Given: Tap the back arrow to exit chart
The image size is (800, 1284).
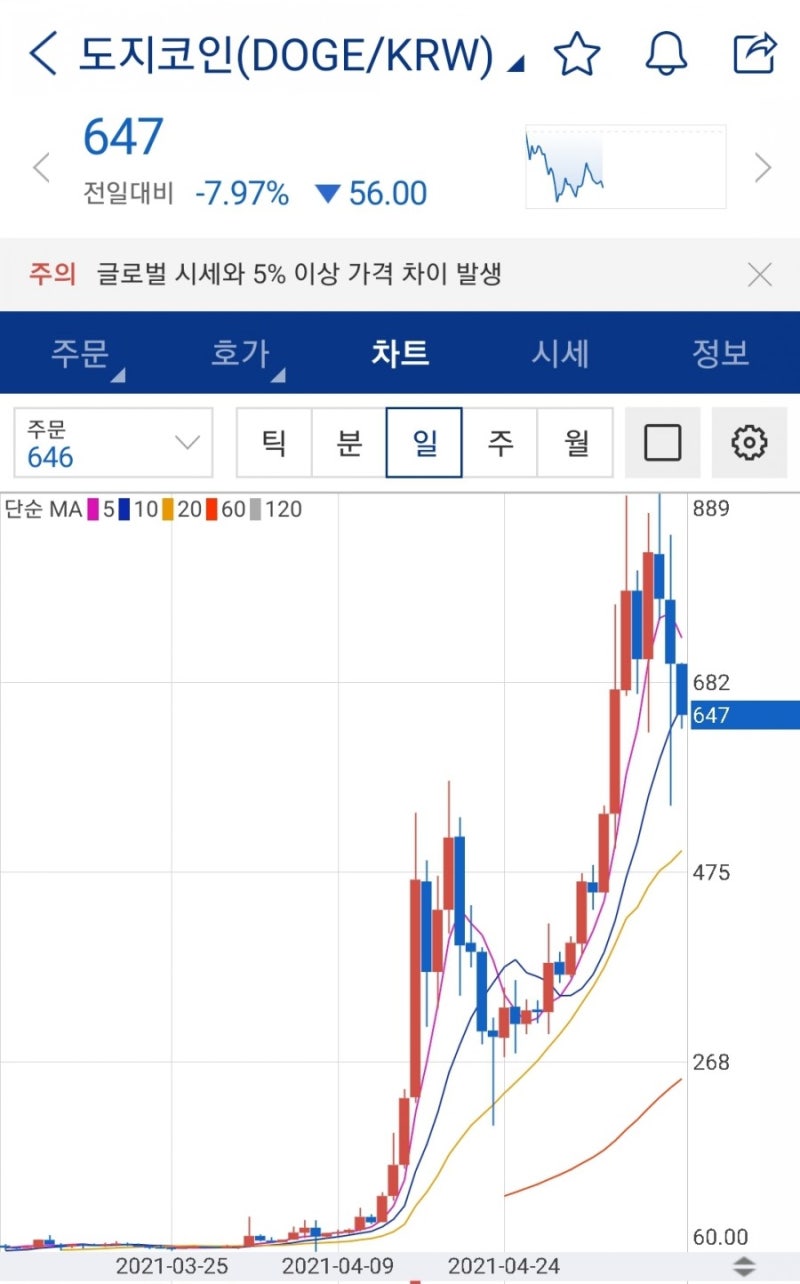Looking at the screenshot, I should [x=42, y=55].
